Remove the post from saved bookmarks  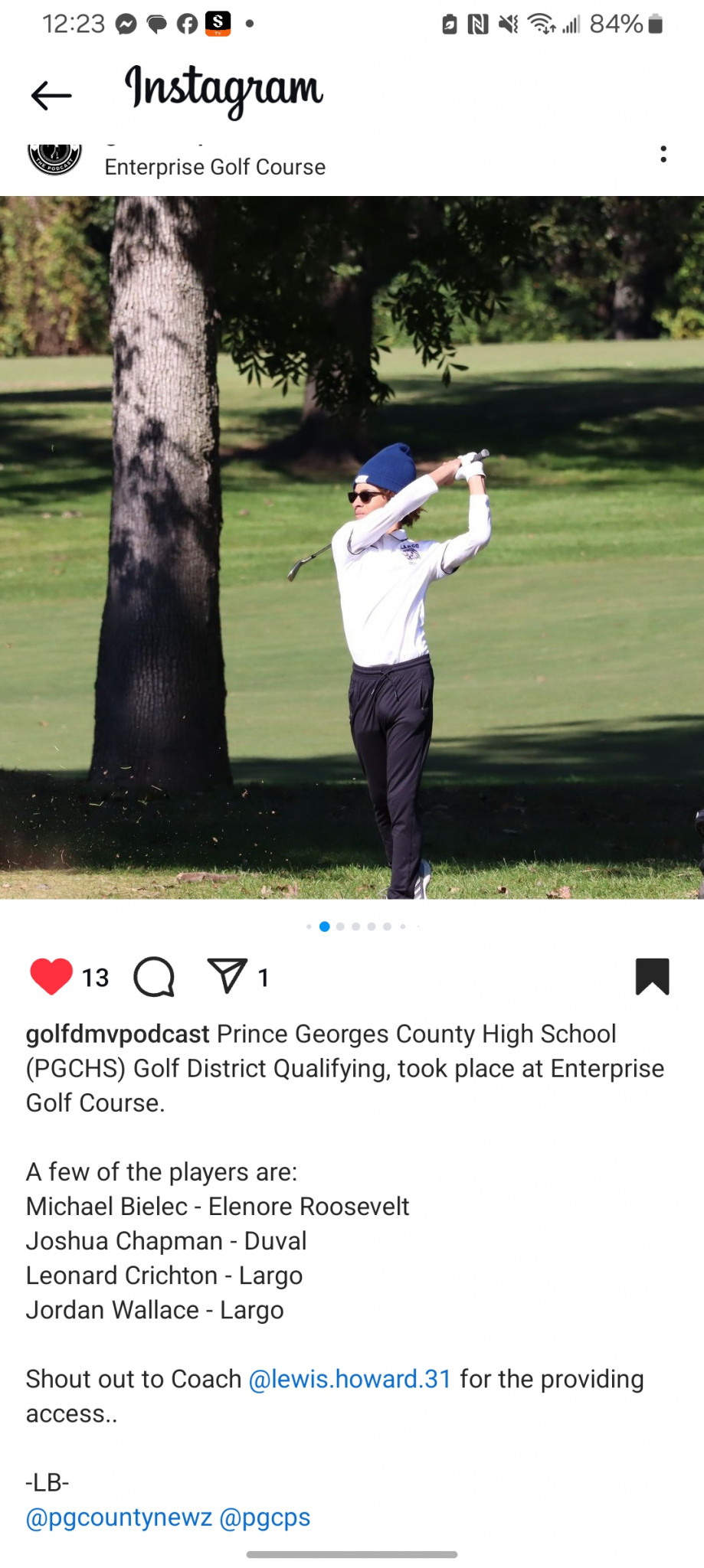(x=653, y=977)
